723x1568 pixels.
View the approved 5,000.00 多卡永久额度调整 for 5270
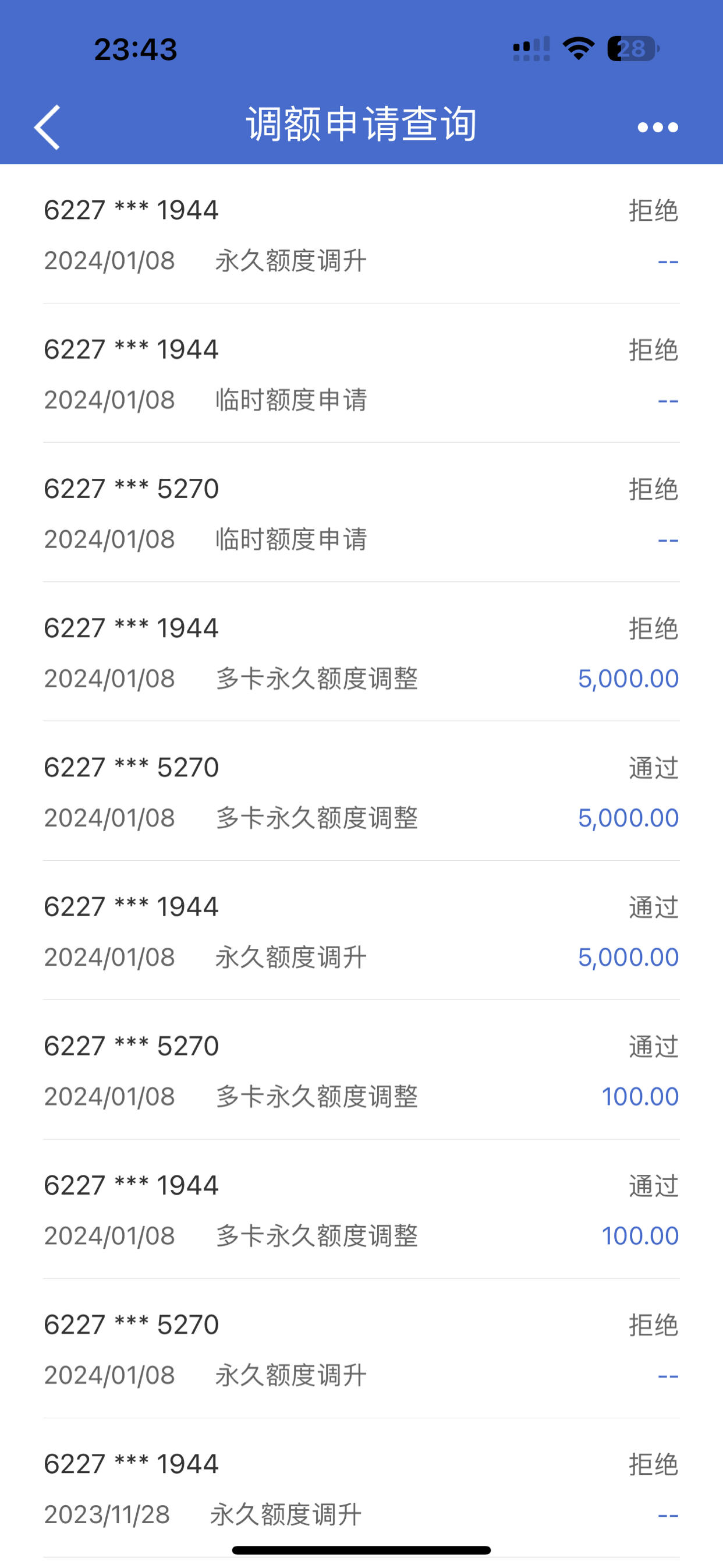point(361,792)
